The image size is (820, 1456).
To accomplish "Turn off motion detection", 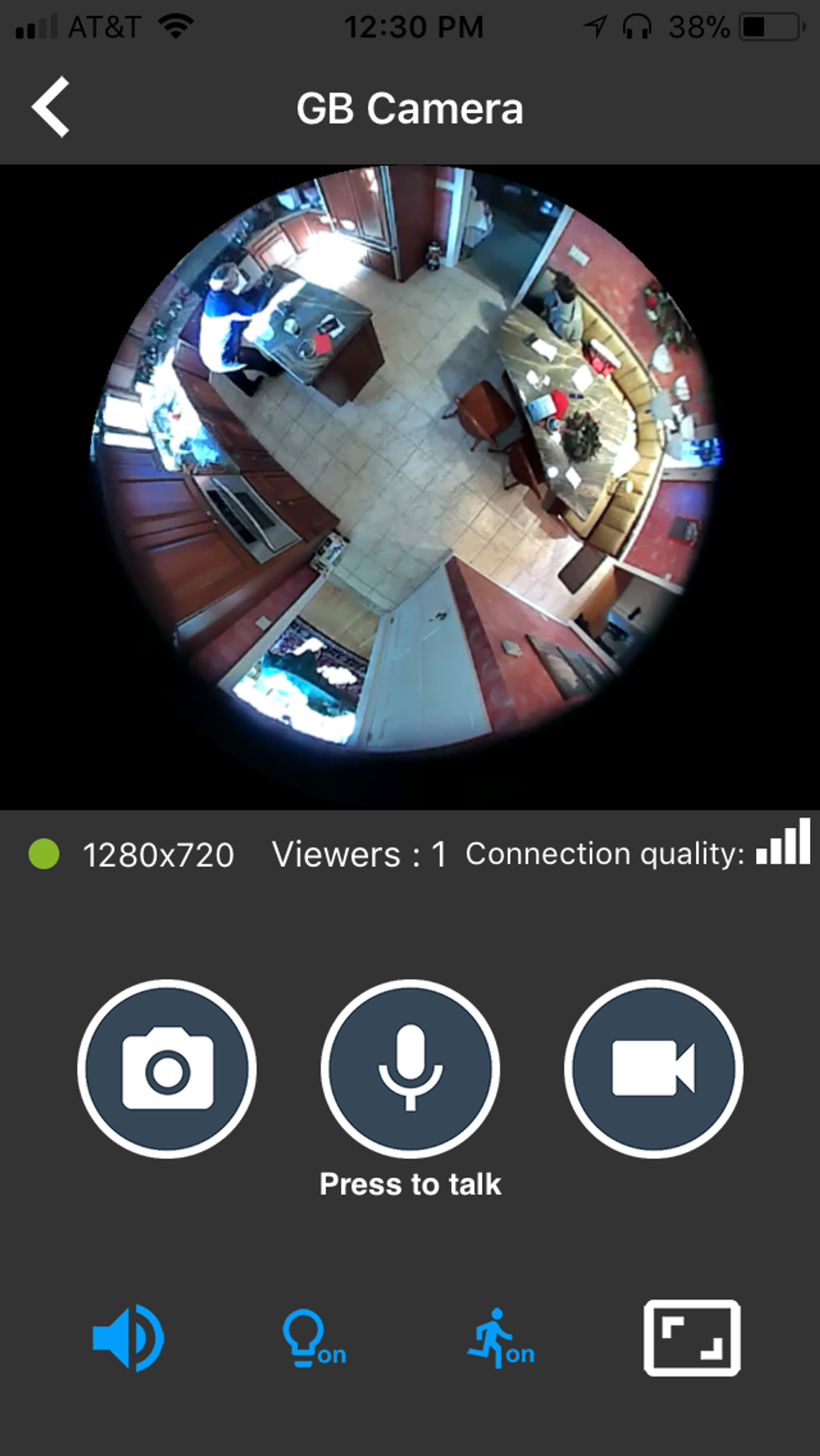I will click(x=500, y=1337).
